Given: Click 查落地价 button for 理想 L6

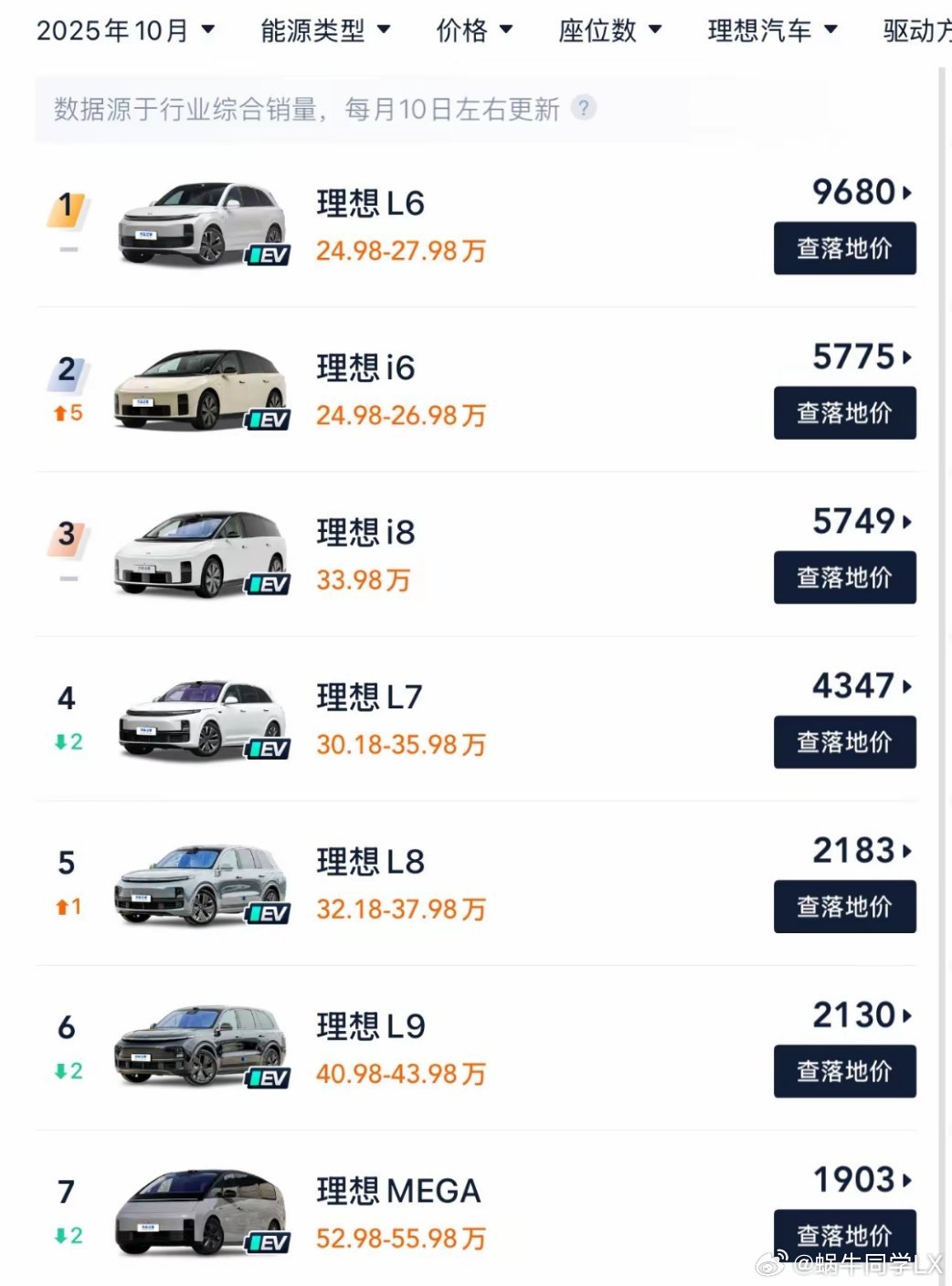Looking at the screenshot, I should [x=844, y=247].
